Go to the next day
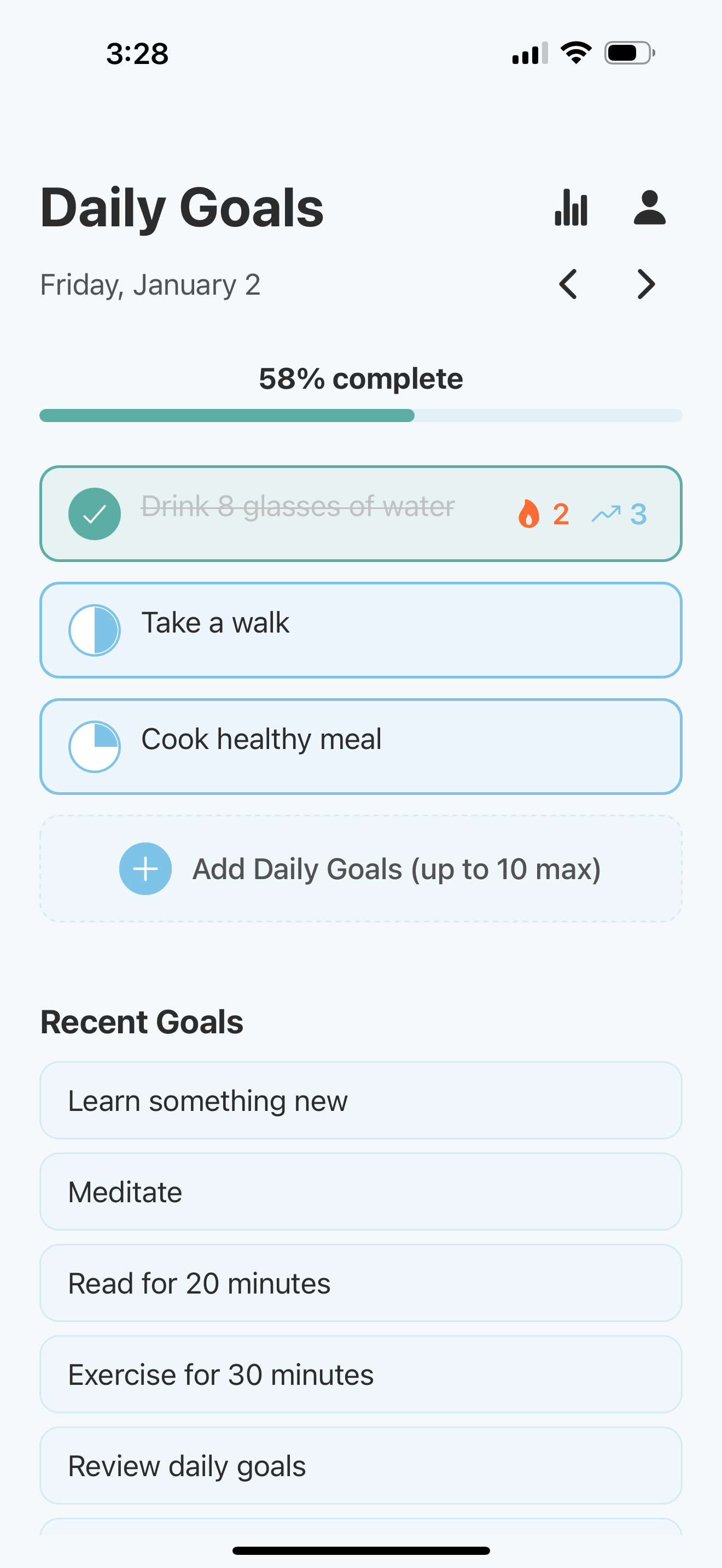 tap(645, 284)
